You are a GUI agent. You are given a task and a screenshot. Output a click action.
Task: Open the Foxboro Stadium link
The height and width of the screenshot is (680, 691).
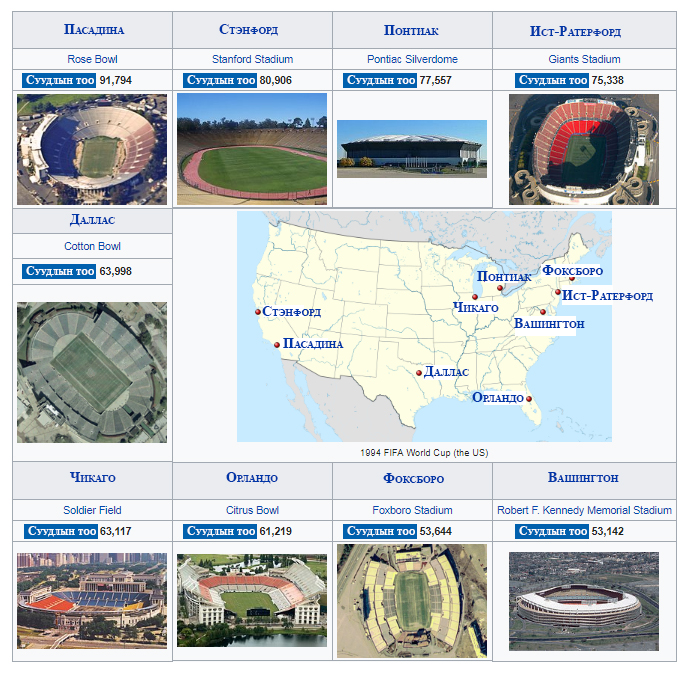pyautogui.click(x=412, y=510)
